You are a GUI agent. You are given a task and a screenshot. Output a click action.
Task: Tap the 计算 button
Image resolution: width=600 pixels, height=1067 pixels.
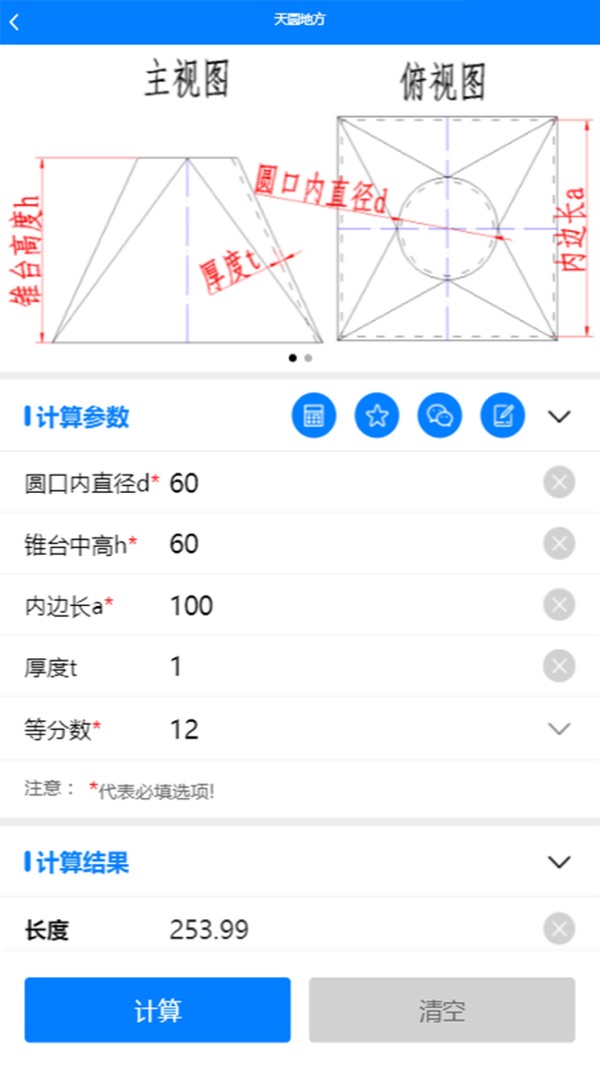[x=158, y=1010]
